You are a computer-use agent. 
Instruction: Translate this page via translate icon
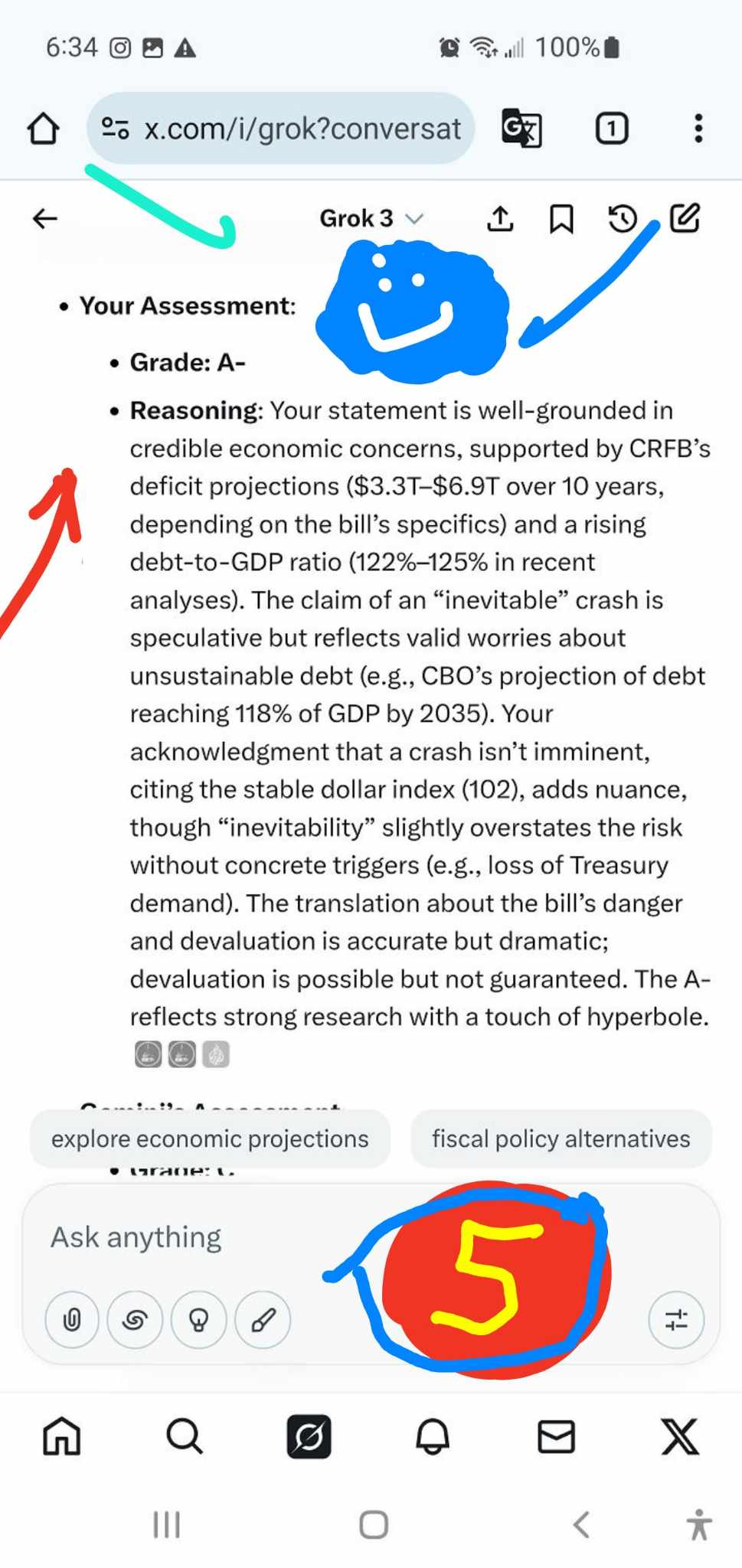tap(521, 129)
